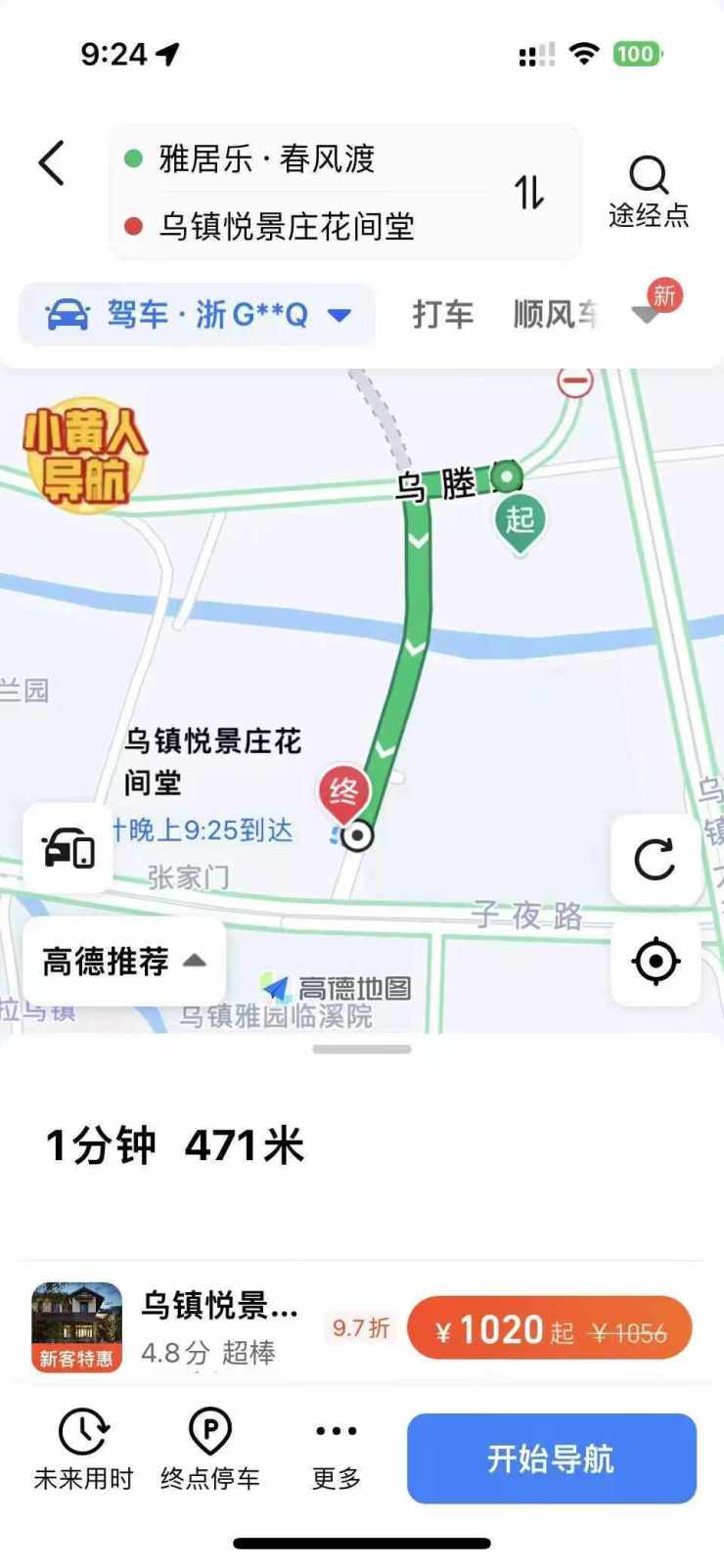The image size is (724, 1568).
Task: Go back with the arrow icon
Action: point(53,162)
